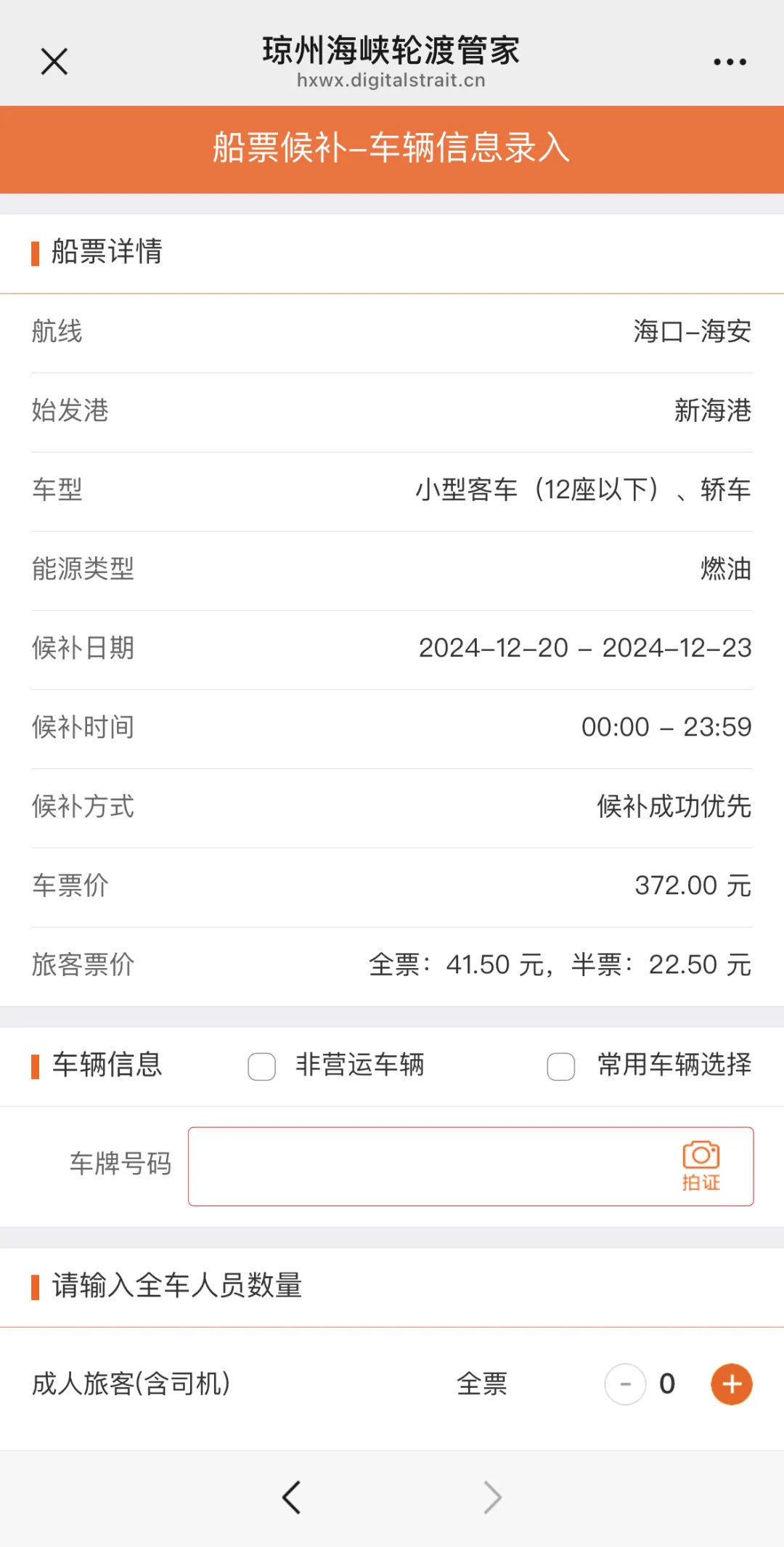
Task: Tap 候补日期 row to change waitlist dates
Action: [x=392, y=649]
